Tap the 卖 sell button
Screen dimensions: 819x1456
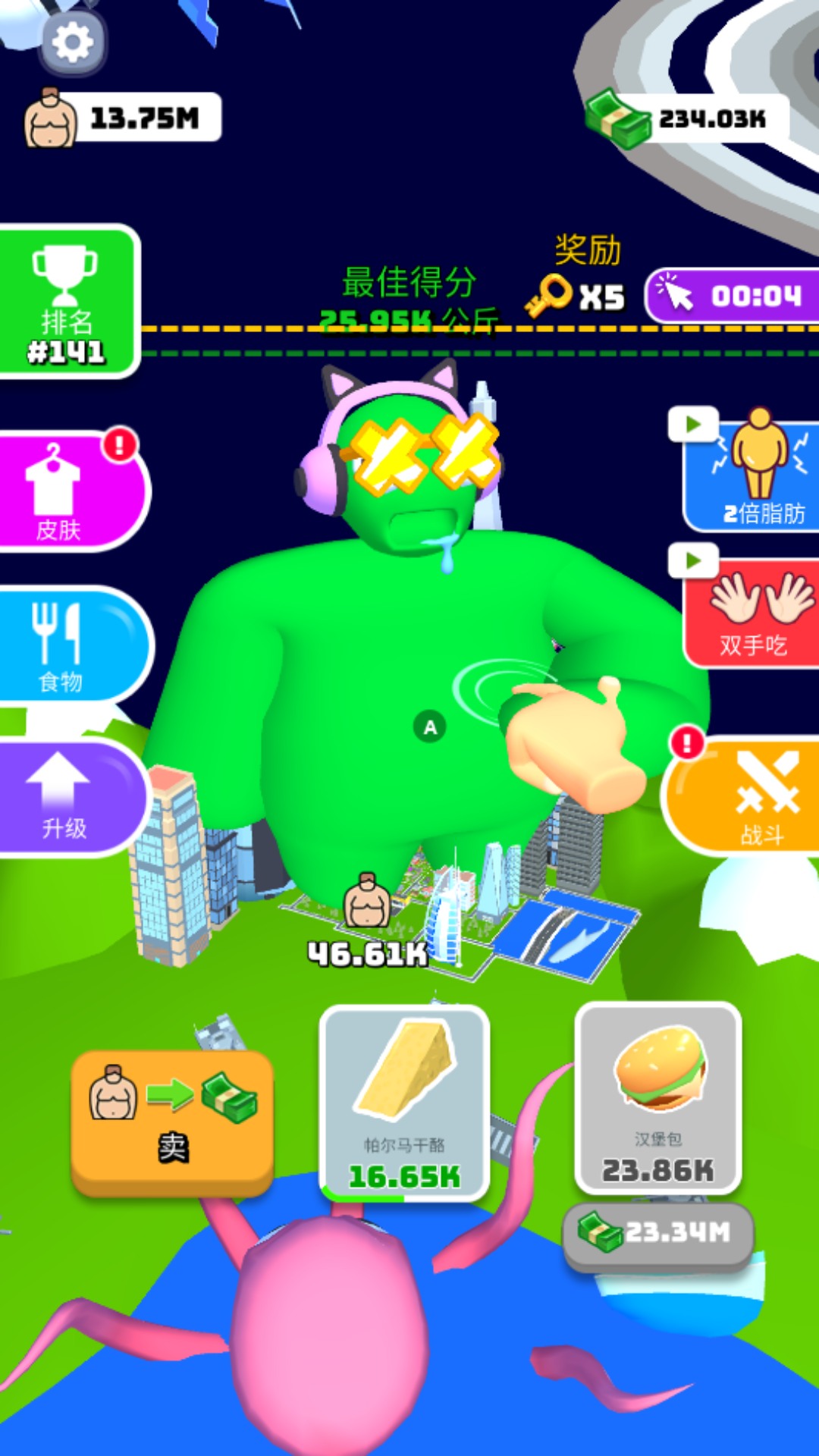pyautogui.click(x=173, y=1120)
